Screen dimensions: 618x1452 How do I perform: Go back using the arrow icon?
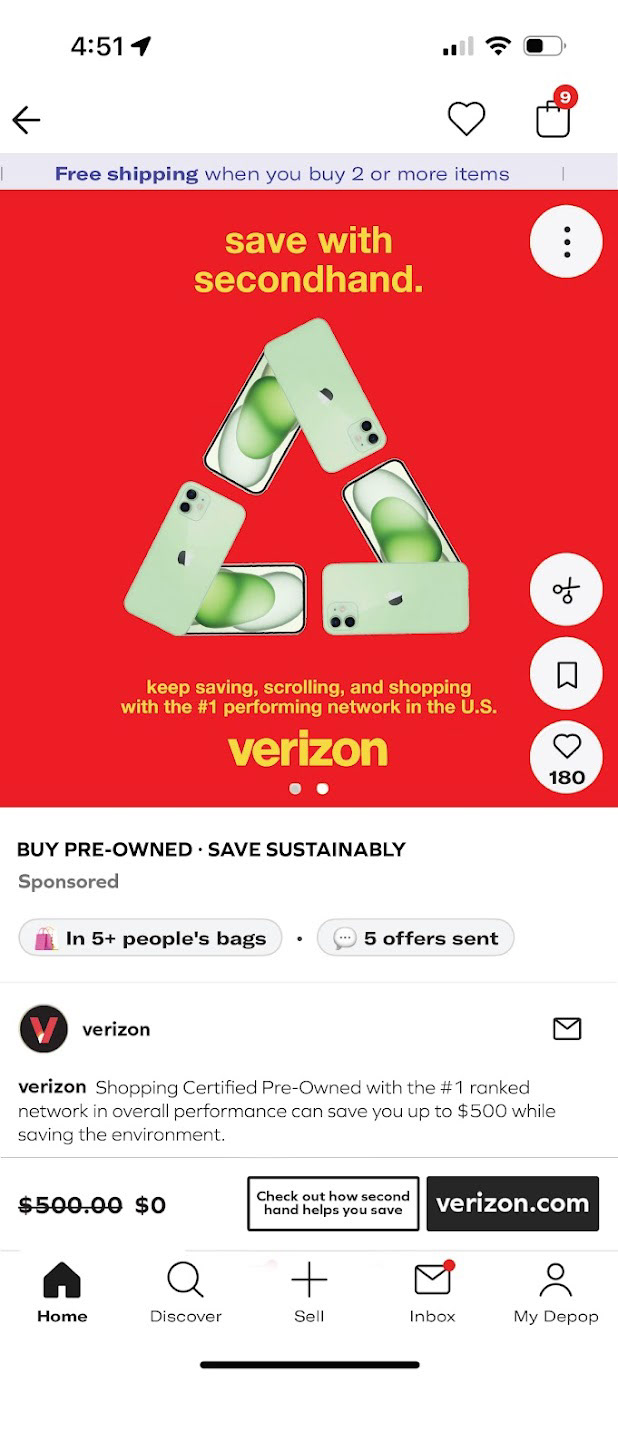[x=26, y=120]
